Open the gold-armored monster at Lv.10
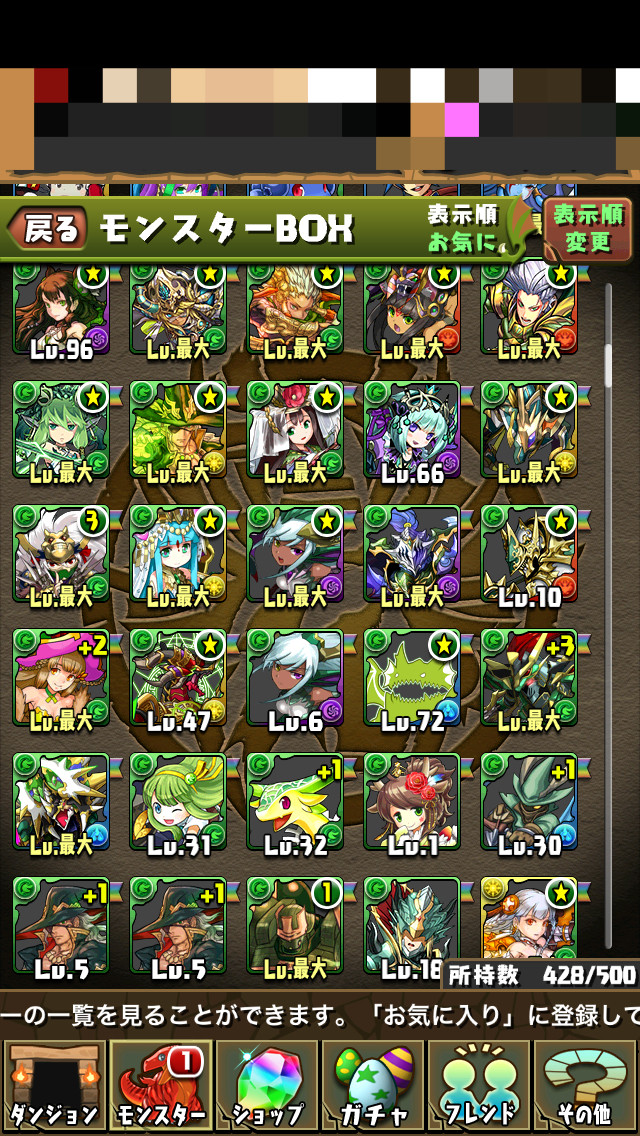Image resolution: width=640 pixels, height=1136 pixels. (529, 554)
